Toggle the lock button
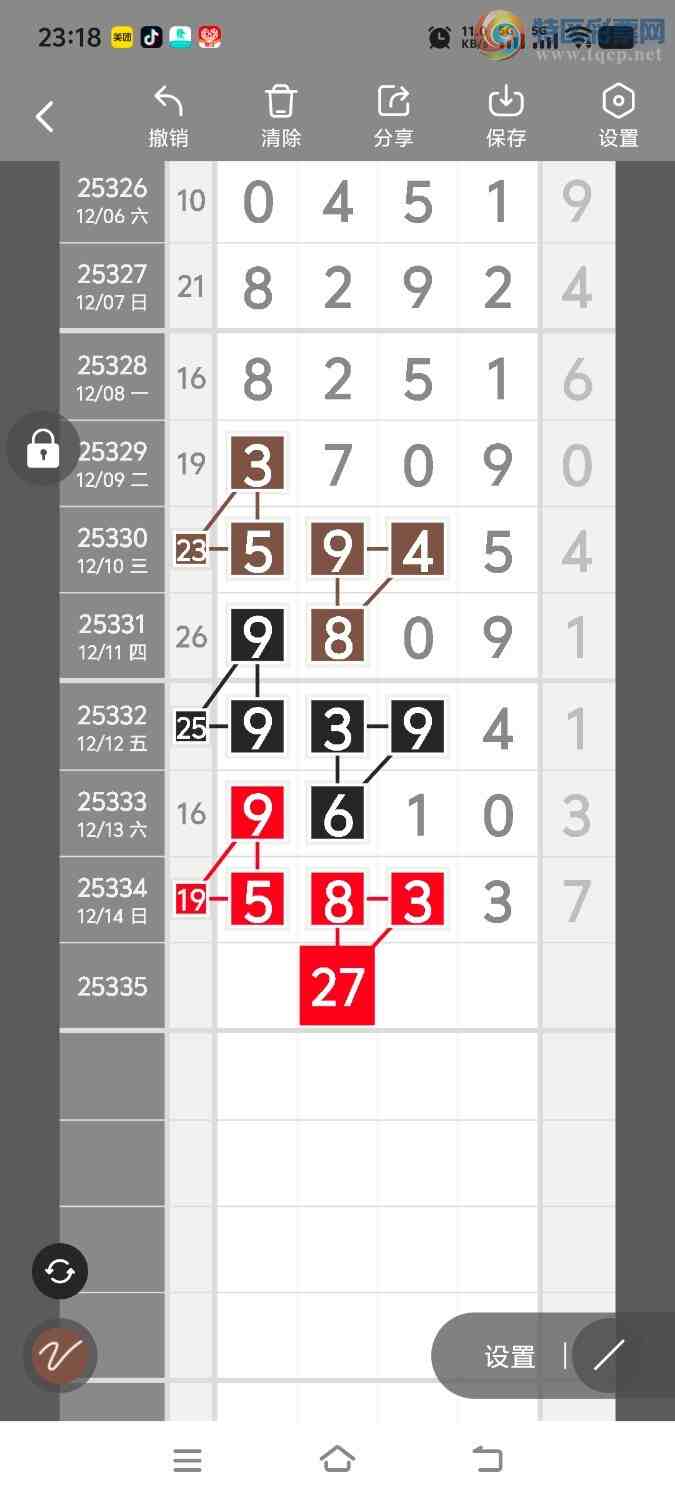The image size is (675, 1500). [x=42, y=449]
